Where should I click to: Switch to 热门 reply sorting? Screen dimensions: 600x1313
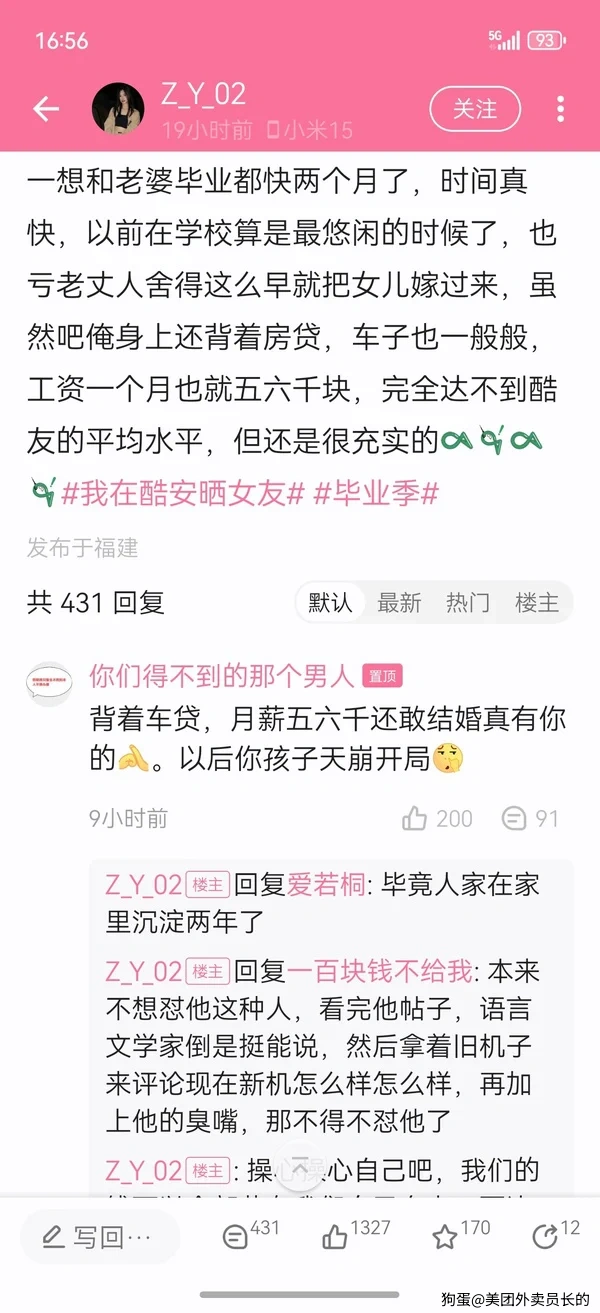point(467,603)
